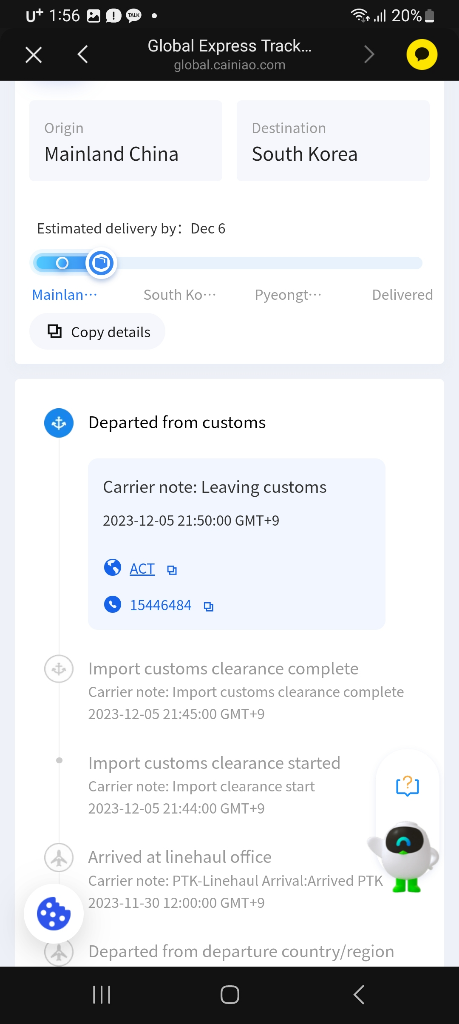Chat with the robot assistant

(405, 856)
